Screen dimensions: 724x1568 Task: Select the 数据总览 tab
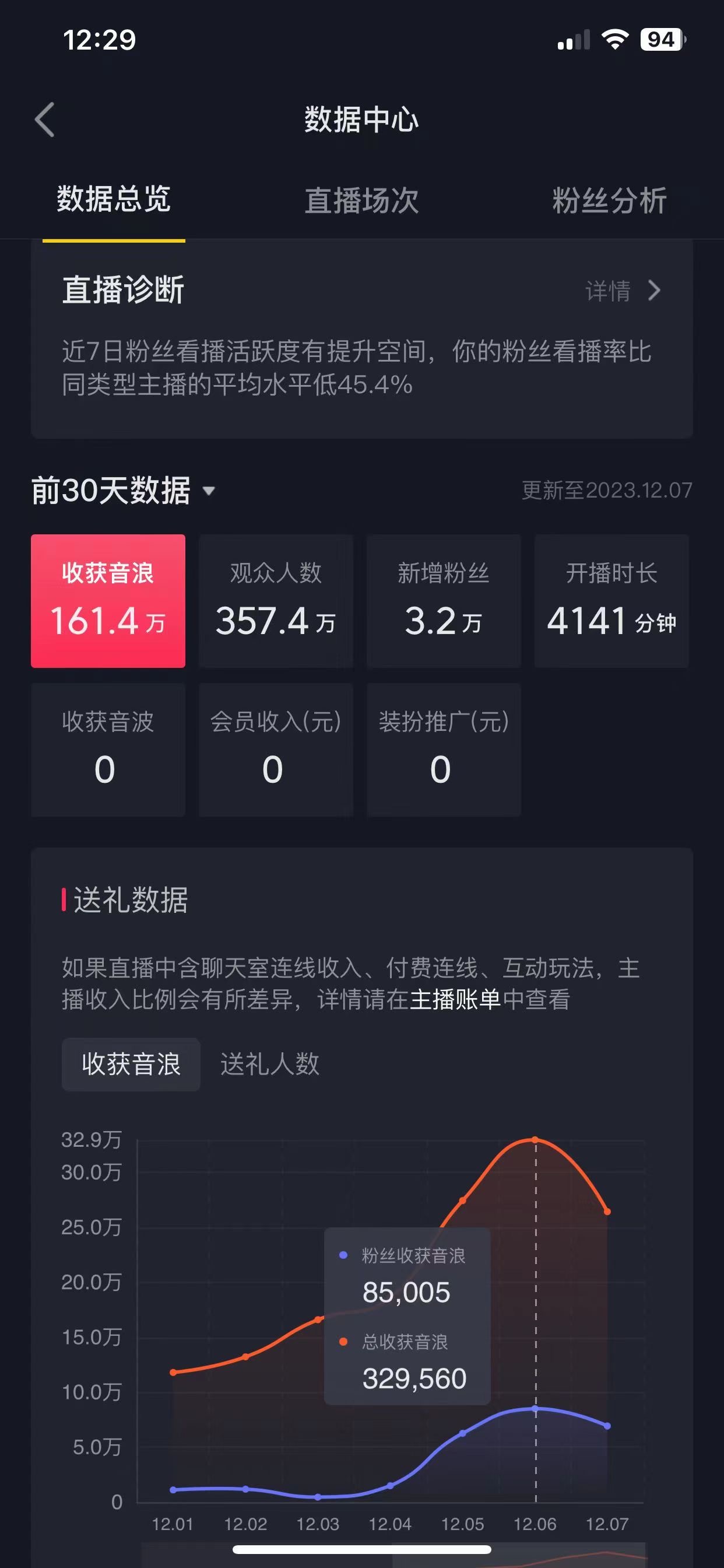114,199
